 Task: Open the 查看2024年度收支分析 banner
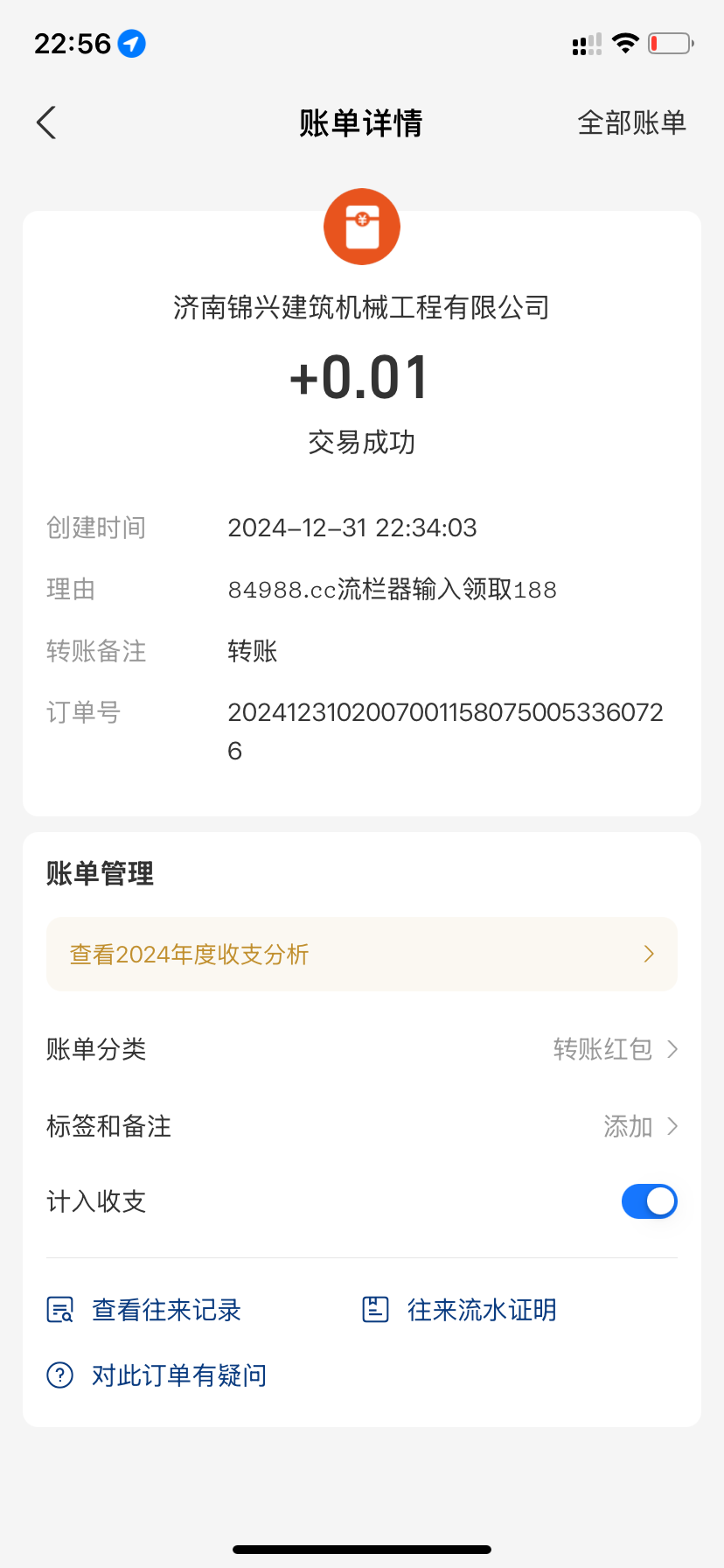[362, 954]
